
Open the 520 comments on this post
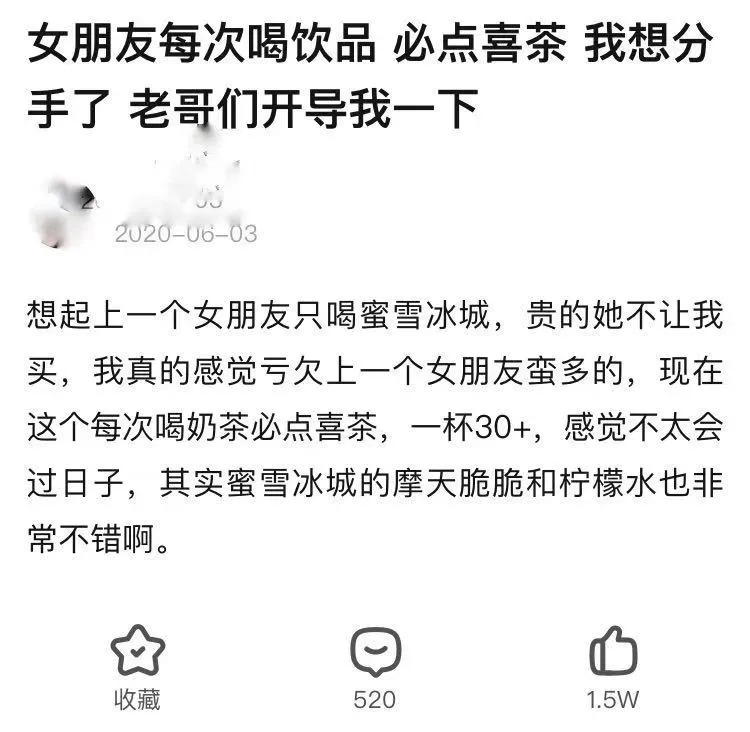375,651
